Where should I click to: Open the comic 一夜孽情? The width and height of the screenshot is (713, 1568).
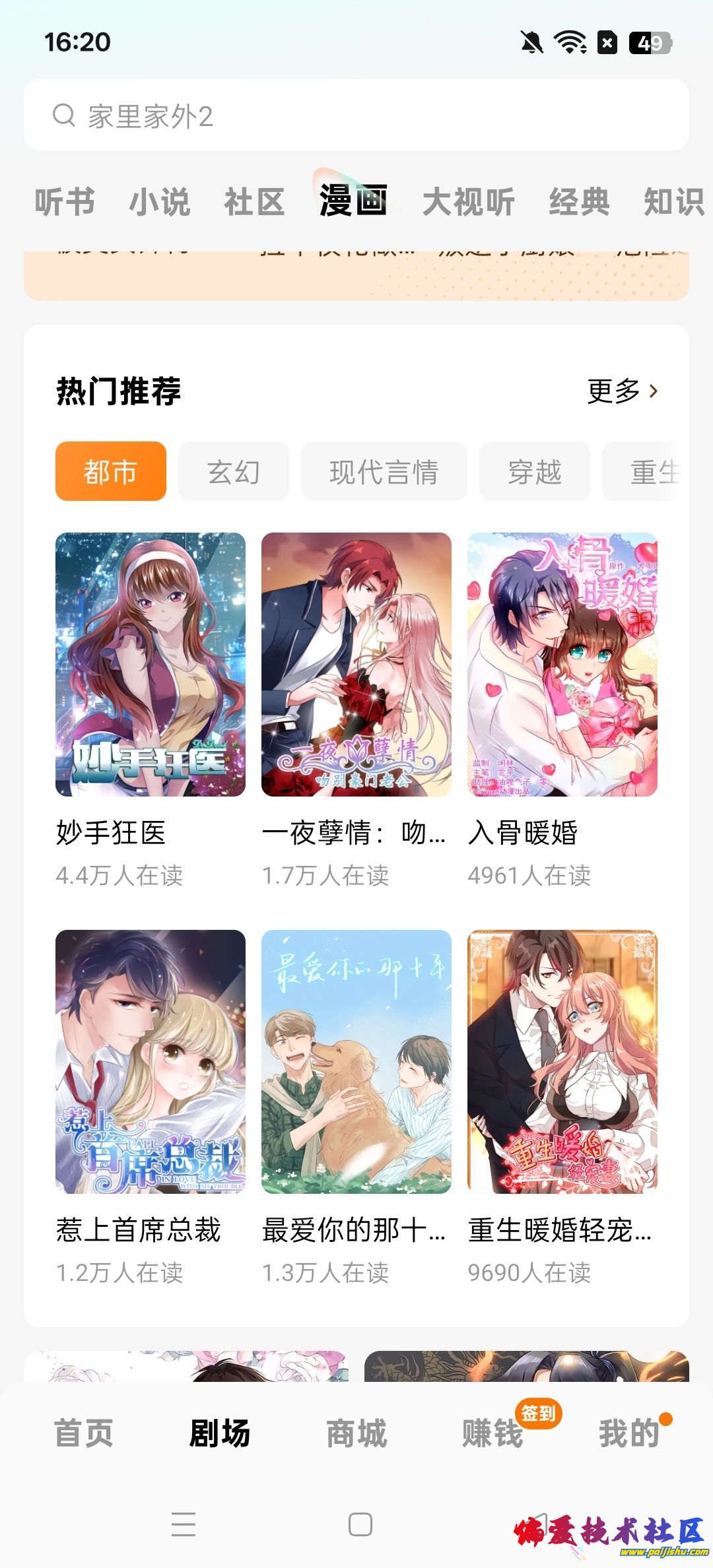click(x=356, y=664)
